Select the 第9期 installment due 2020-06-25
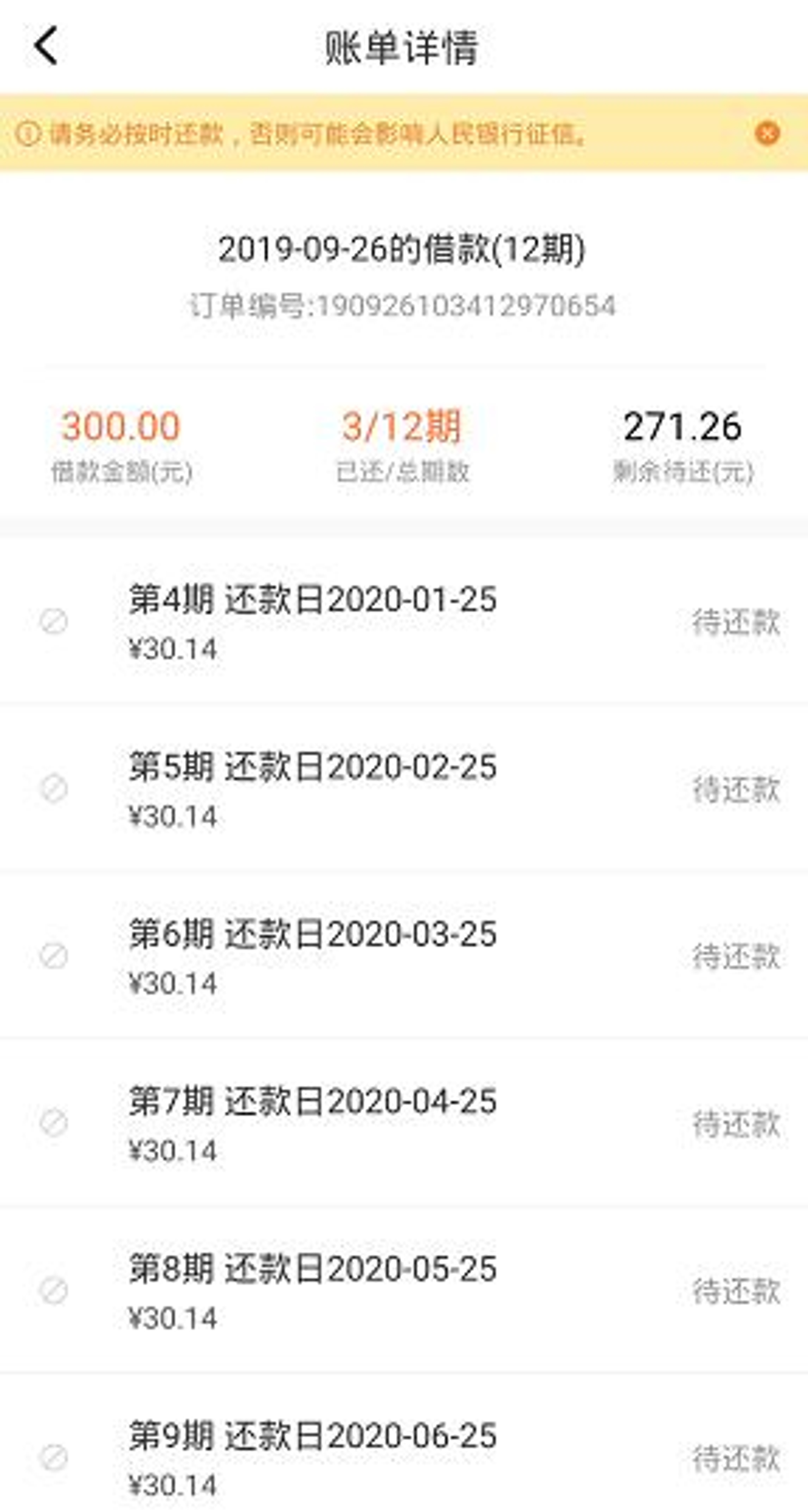 click(53, 1458)
